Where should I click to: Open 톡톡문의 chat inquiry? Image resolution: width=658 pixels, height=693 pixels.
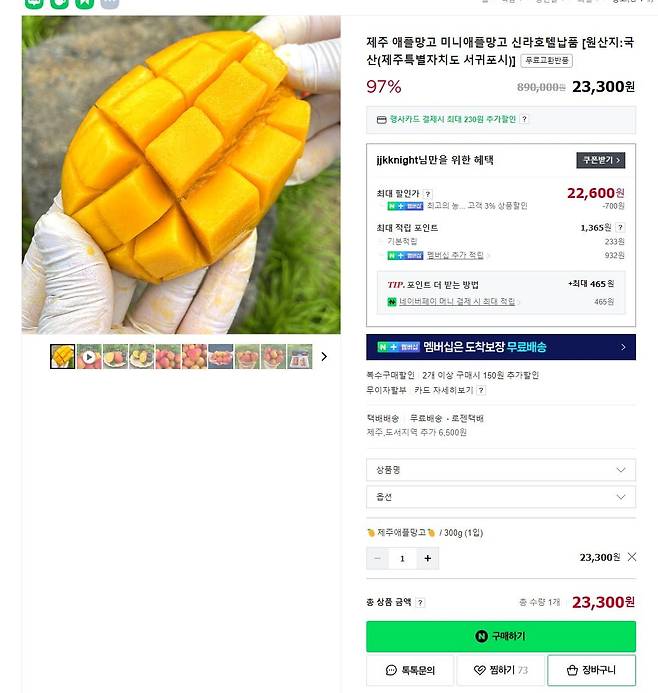coord(409,670)
